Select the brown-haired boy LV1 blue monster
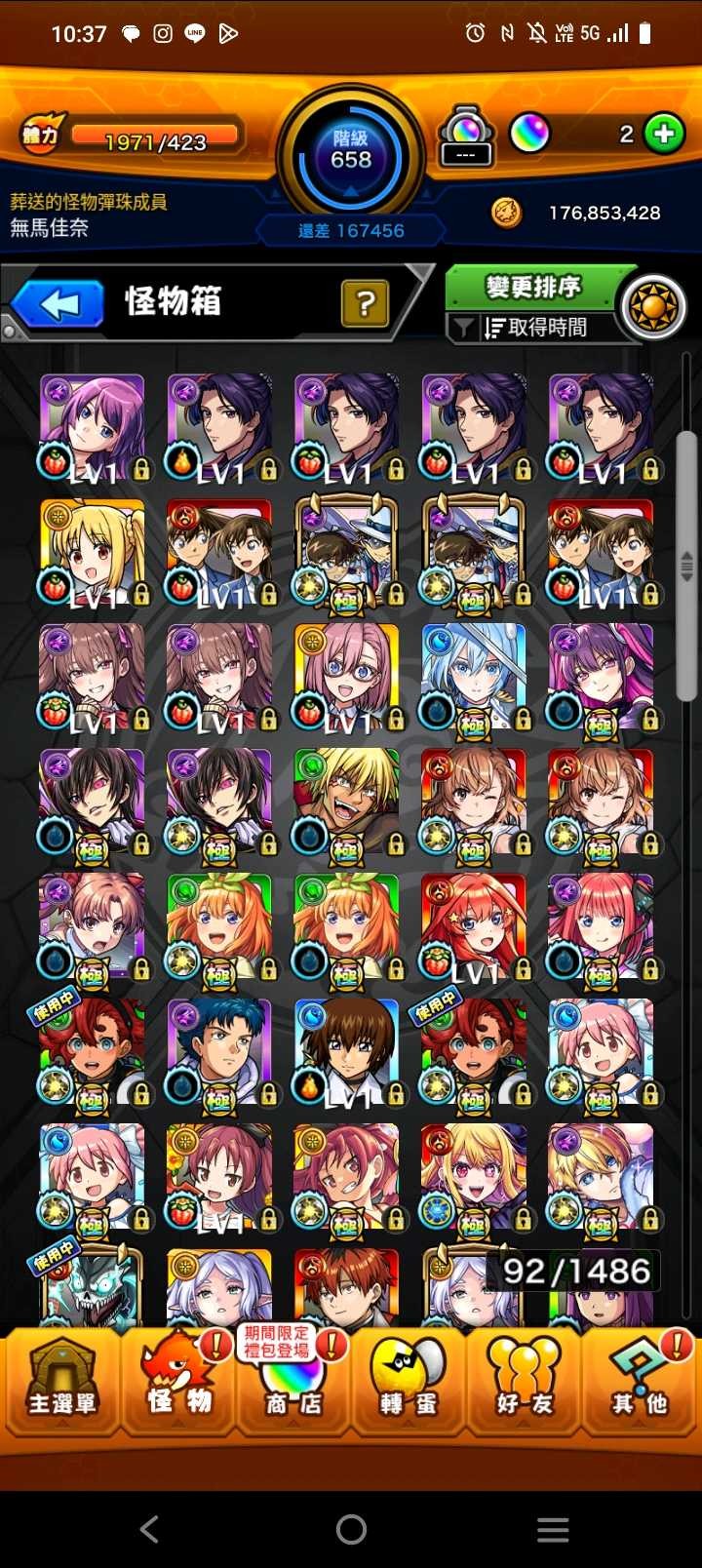Image resolution: width=702 pixels, height=1568 pixels. tap(346, 1051)
